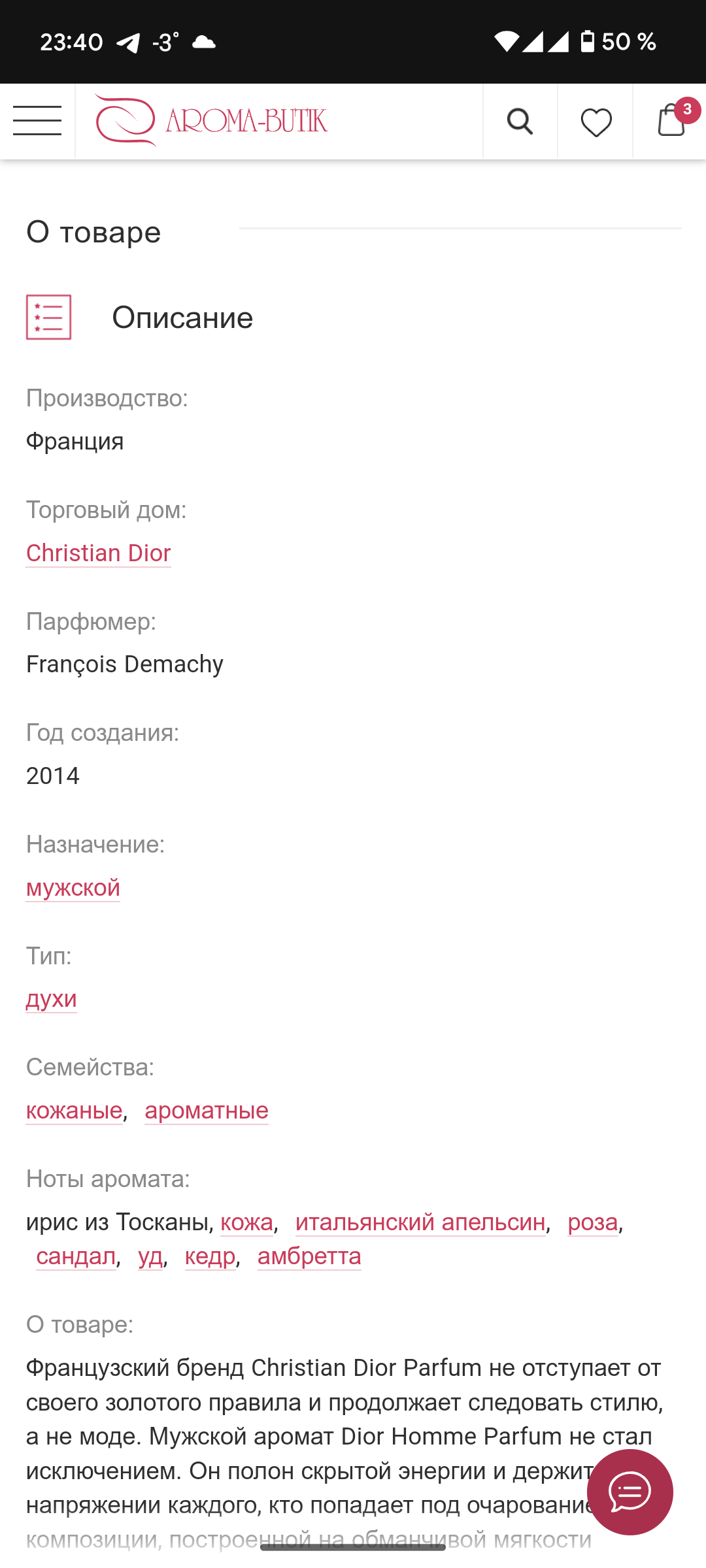Follow the мужской link
706x1568 pixels.
point(73,887)
